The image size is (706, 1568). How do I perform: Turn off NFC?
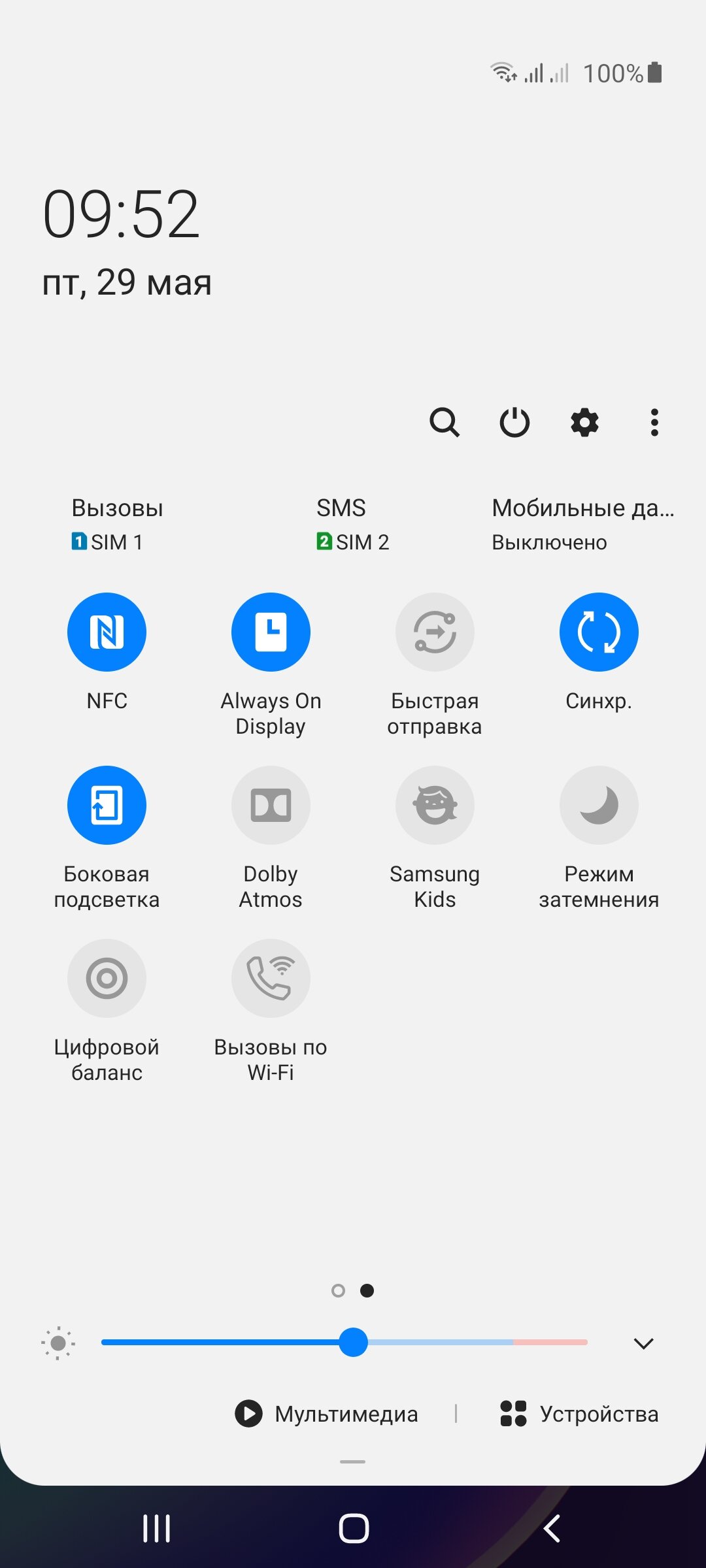coord(107,632)
